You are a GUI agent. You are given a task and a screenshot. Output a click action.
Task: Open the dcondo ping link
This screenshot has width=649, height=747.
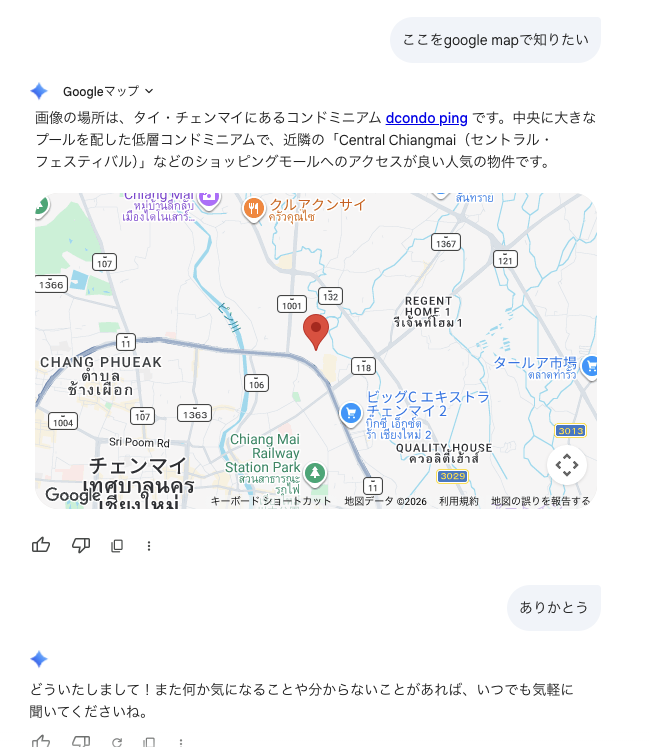click(426, 118)
